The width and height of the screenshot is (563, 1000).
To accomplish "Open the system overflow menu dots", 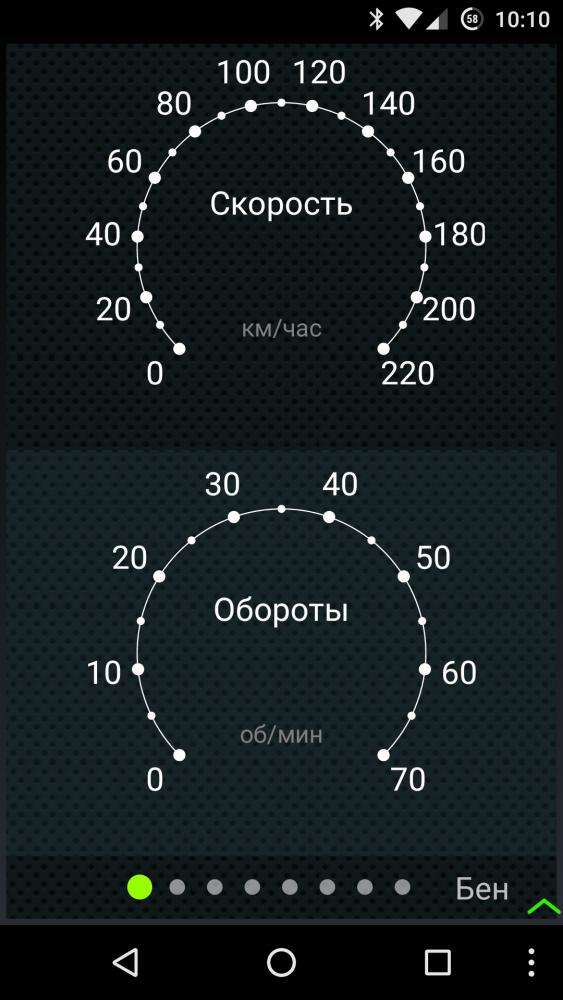I will [531, 962].
